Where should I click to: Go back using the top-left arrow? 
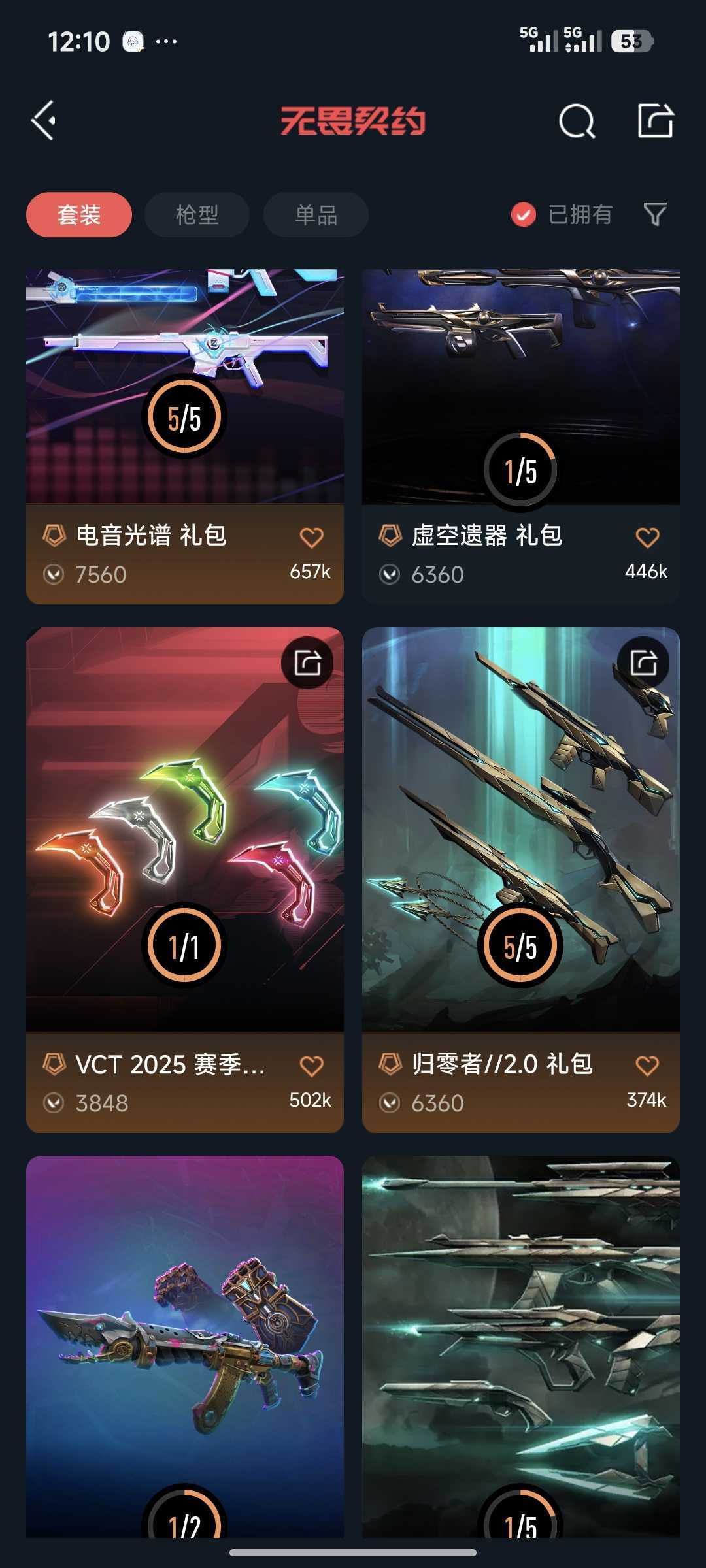(44, 121)
